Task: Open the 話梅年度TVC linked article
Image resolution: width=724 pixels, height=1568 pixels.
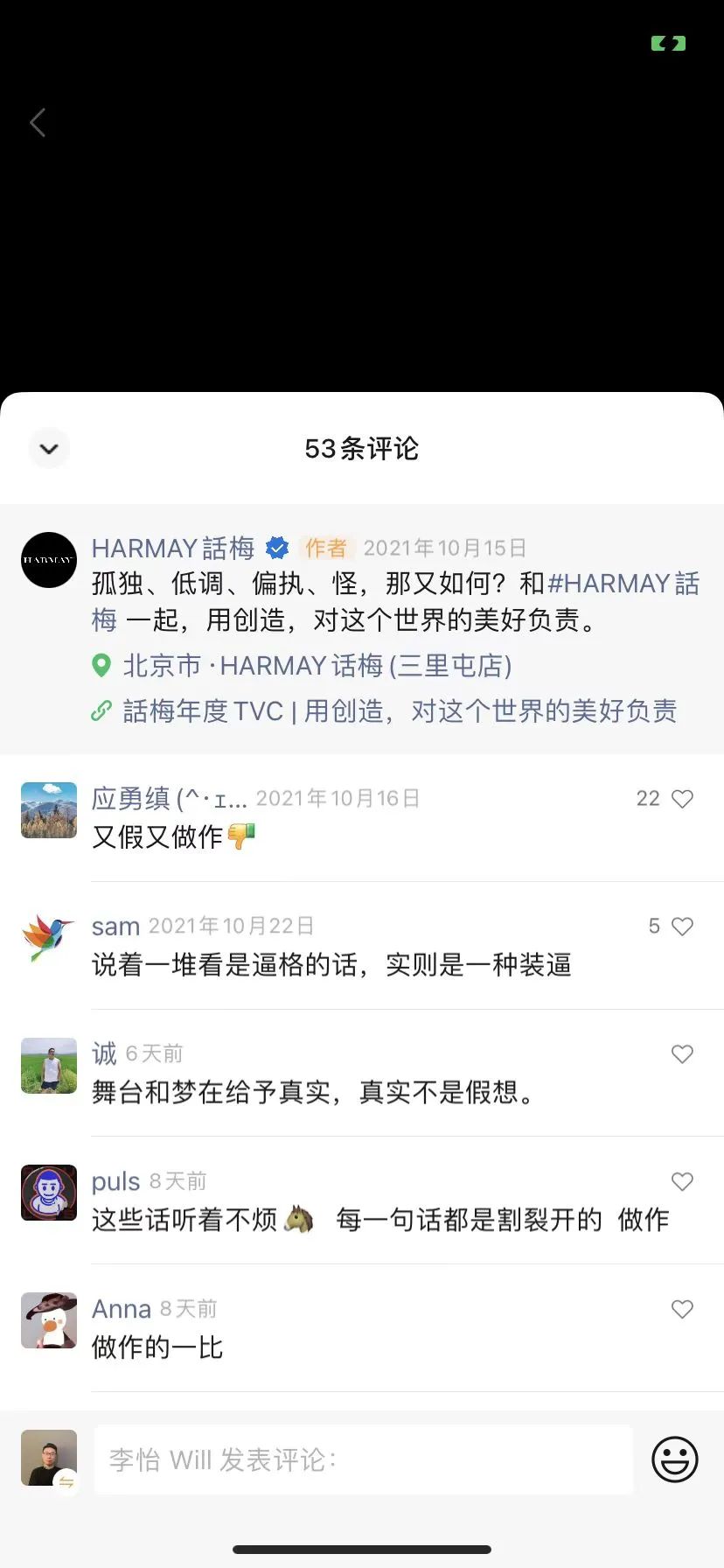Action: 399,711
